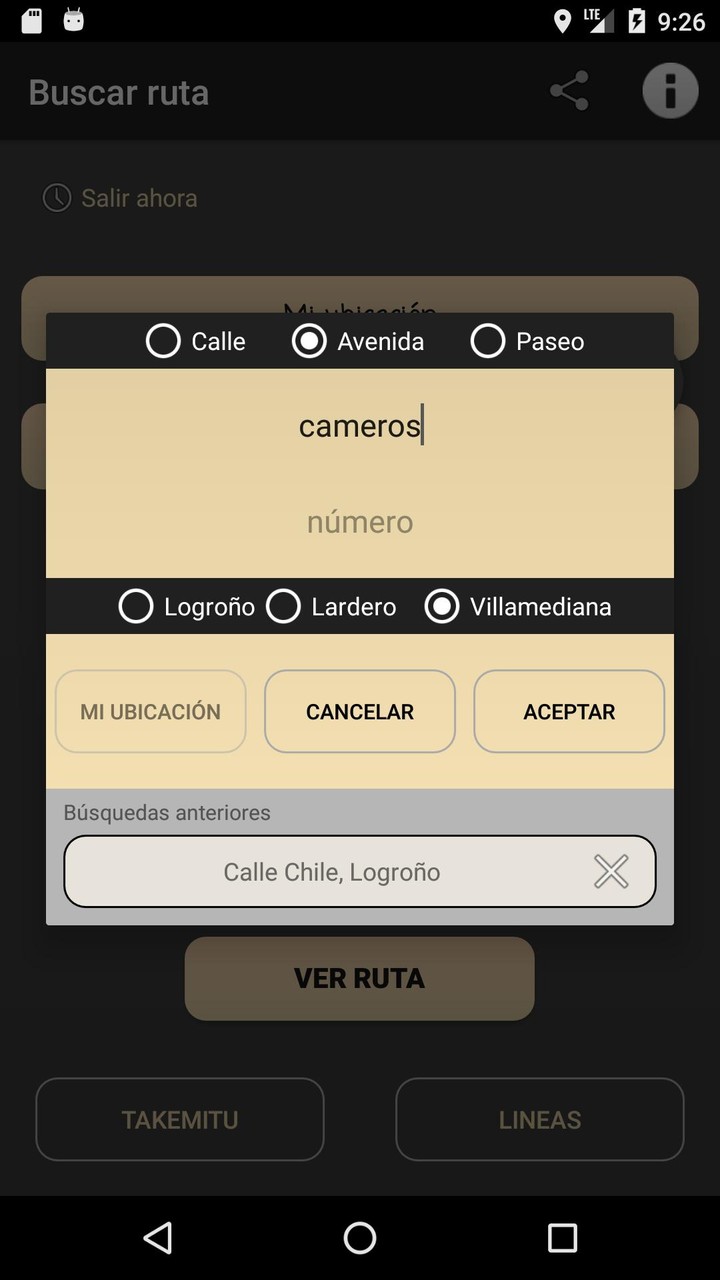Tap MI UBICACIÓN to use current location

(150, 711)
